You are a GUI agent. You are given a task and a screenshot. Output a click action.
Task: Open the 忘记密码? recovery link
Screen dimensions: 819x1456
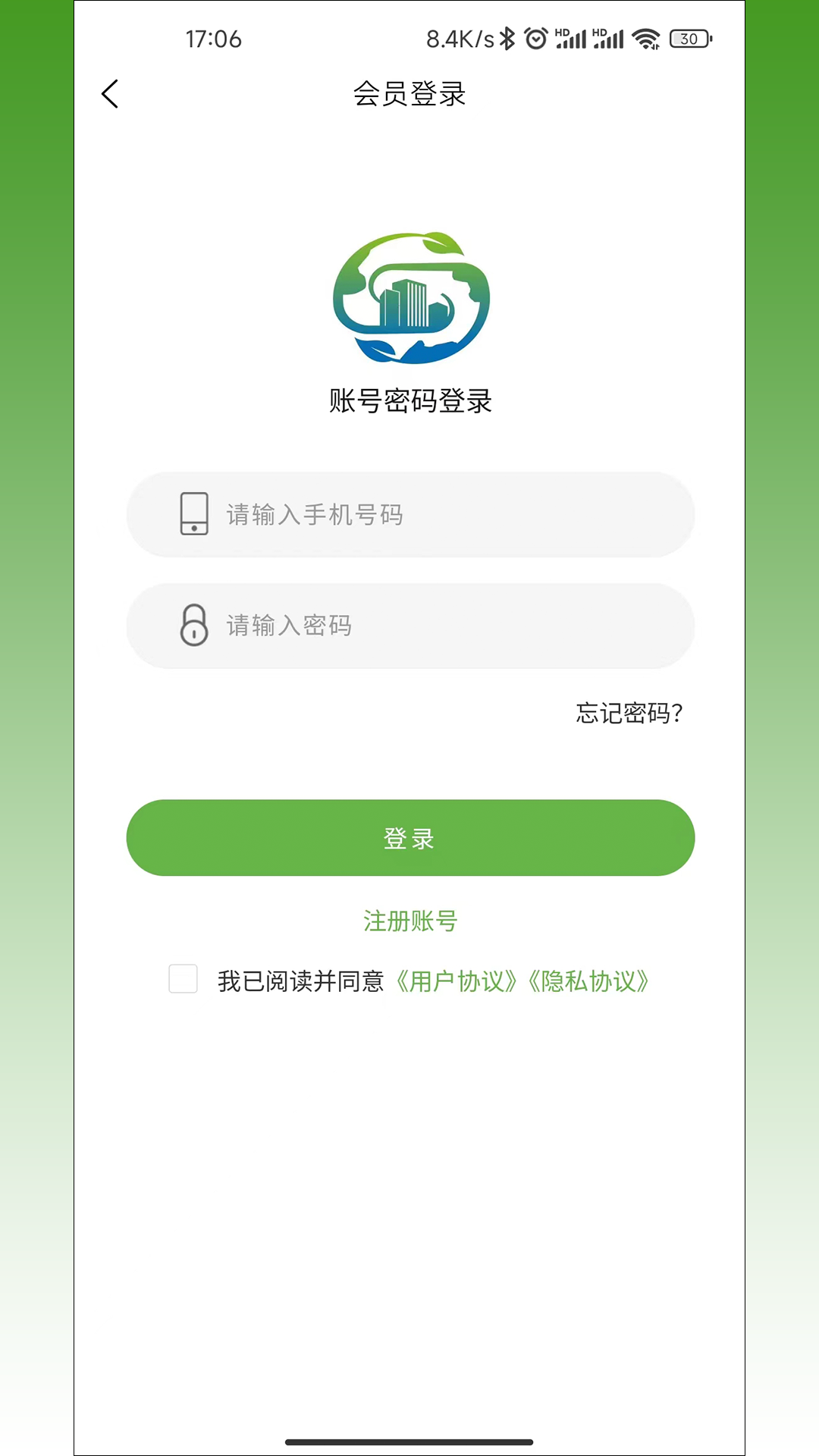[629, 713]
